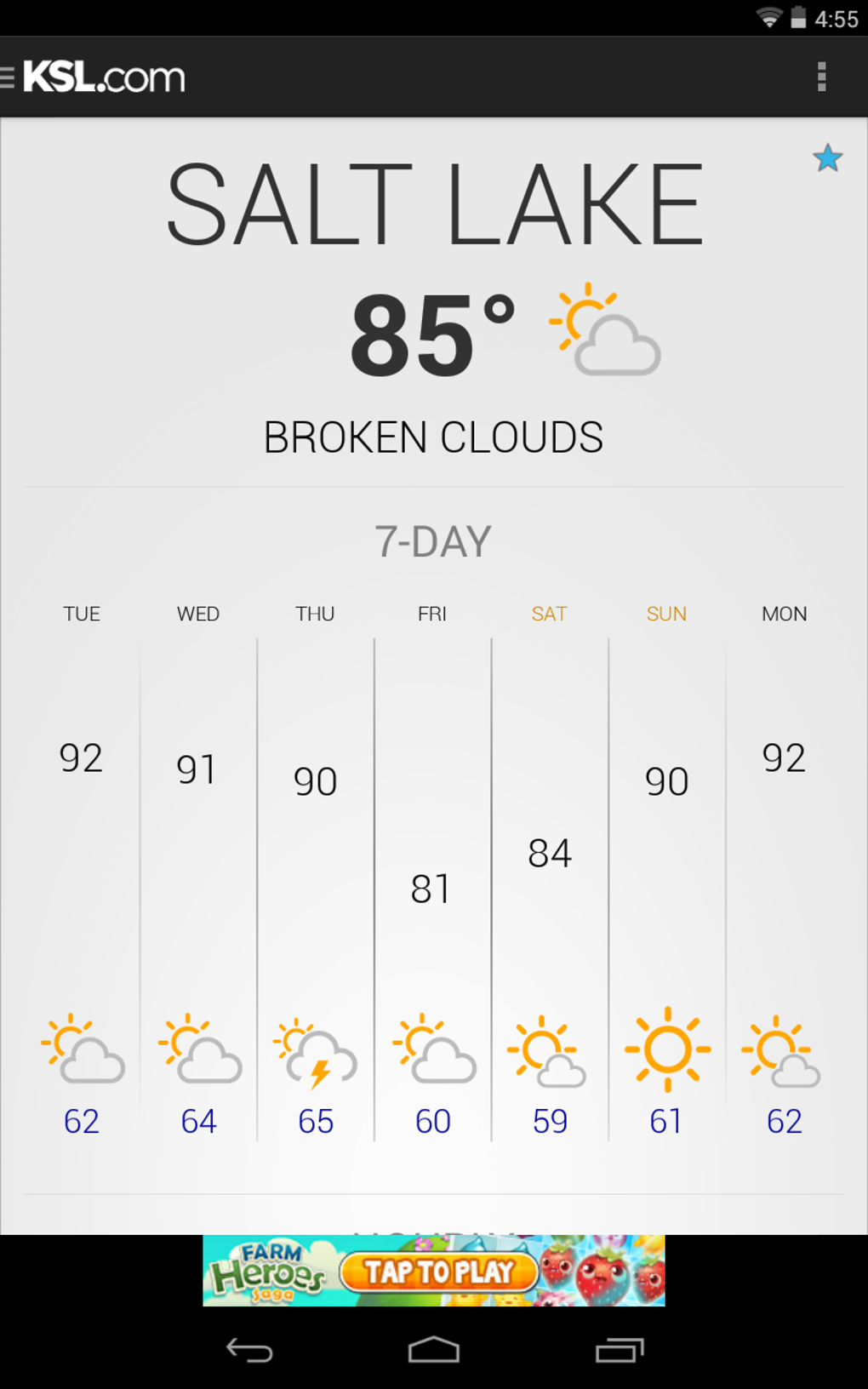Go back with the system back button
The width and height of the screenshot is (868, 1389).
point(249,1351)
